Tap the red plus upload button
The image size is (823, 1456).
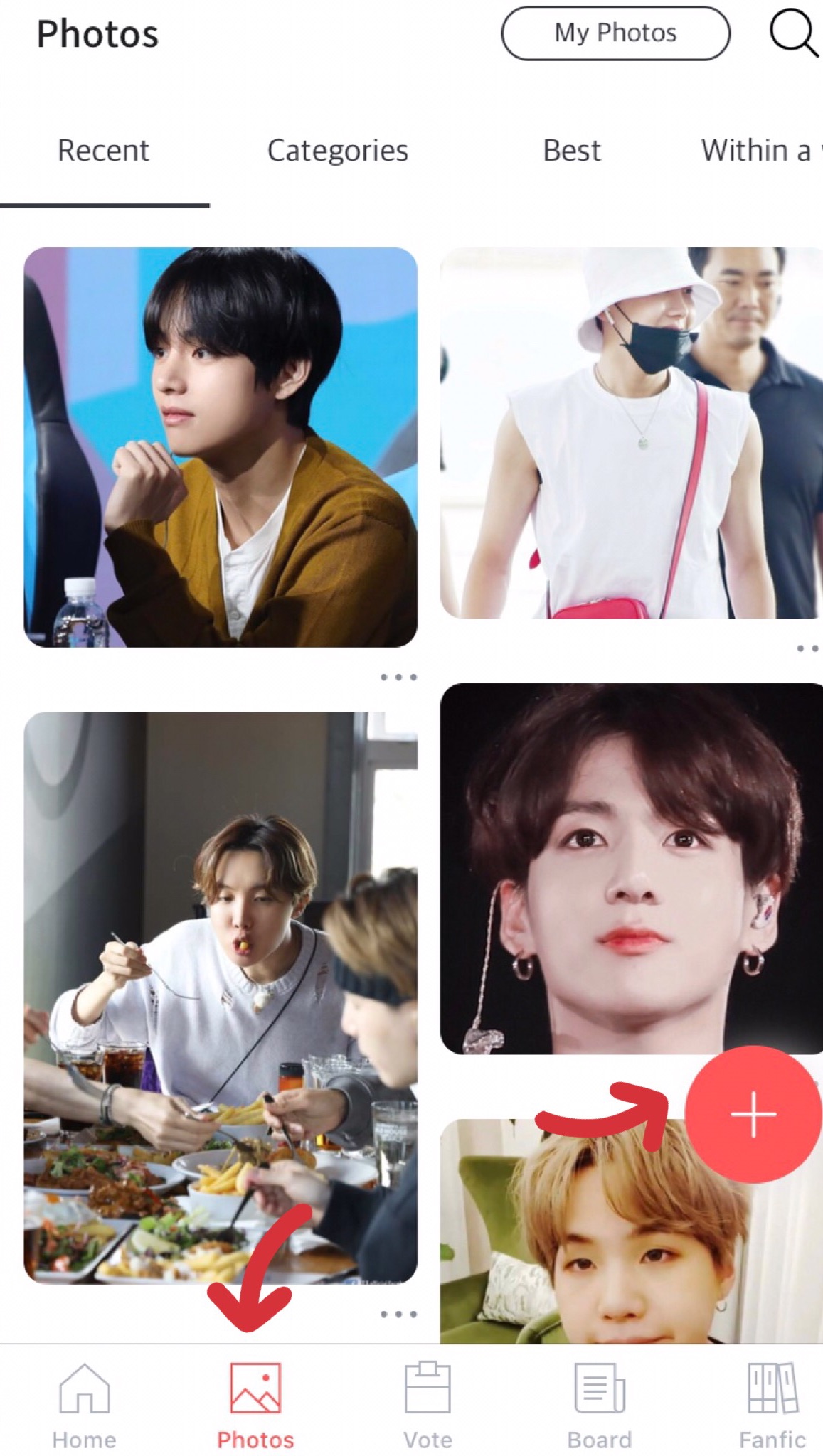pyautogui.click(x=753, y=1114)
